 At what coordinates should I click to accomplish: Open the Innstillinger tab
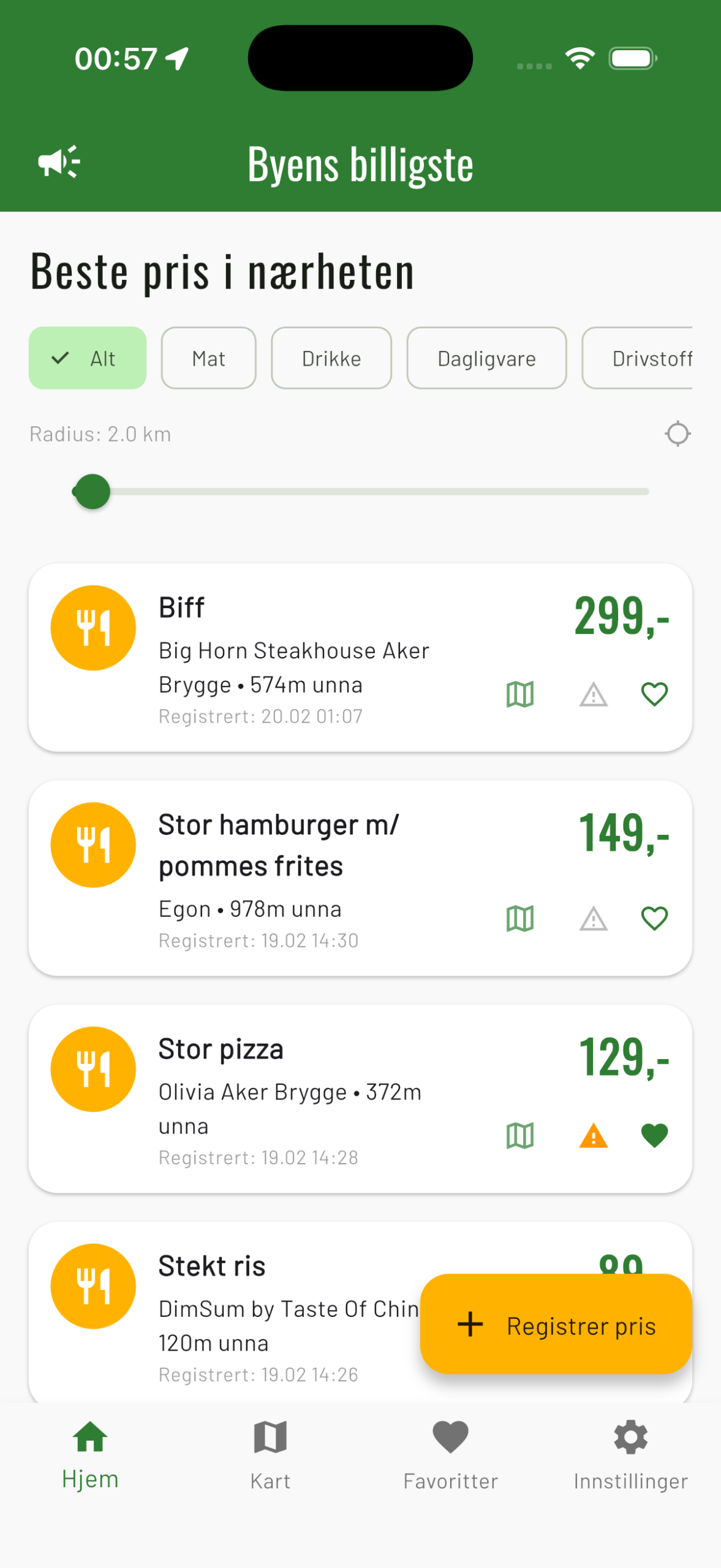630,1455
